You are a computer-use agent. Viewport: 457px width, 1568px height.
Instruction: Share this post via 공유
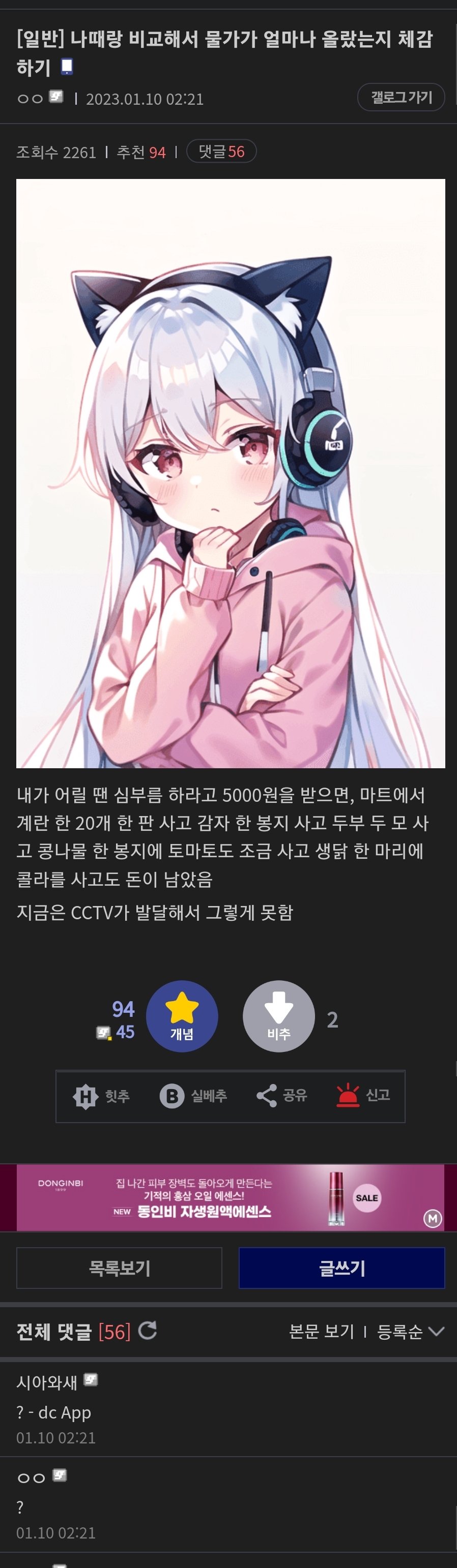[281, 1096]
